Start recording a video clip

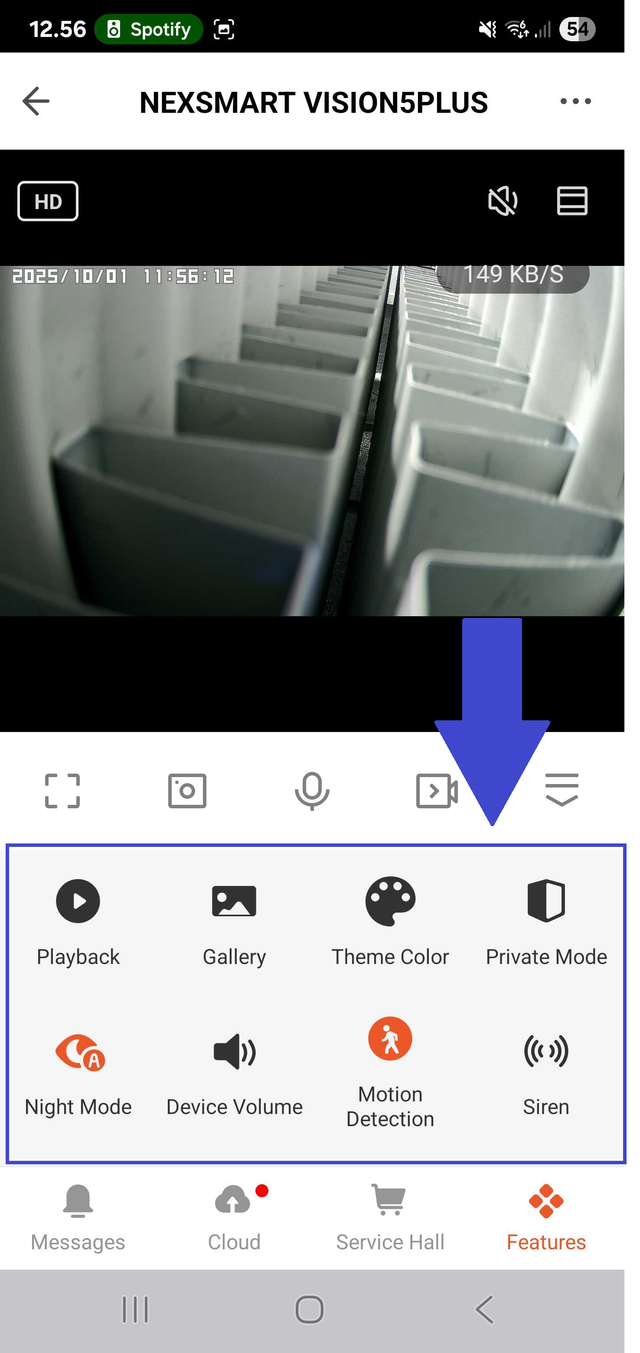point(437,790)
